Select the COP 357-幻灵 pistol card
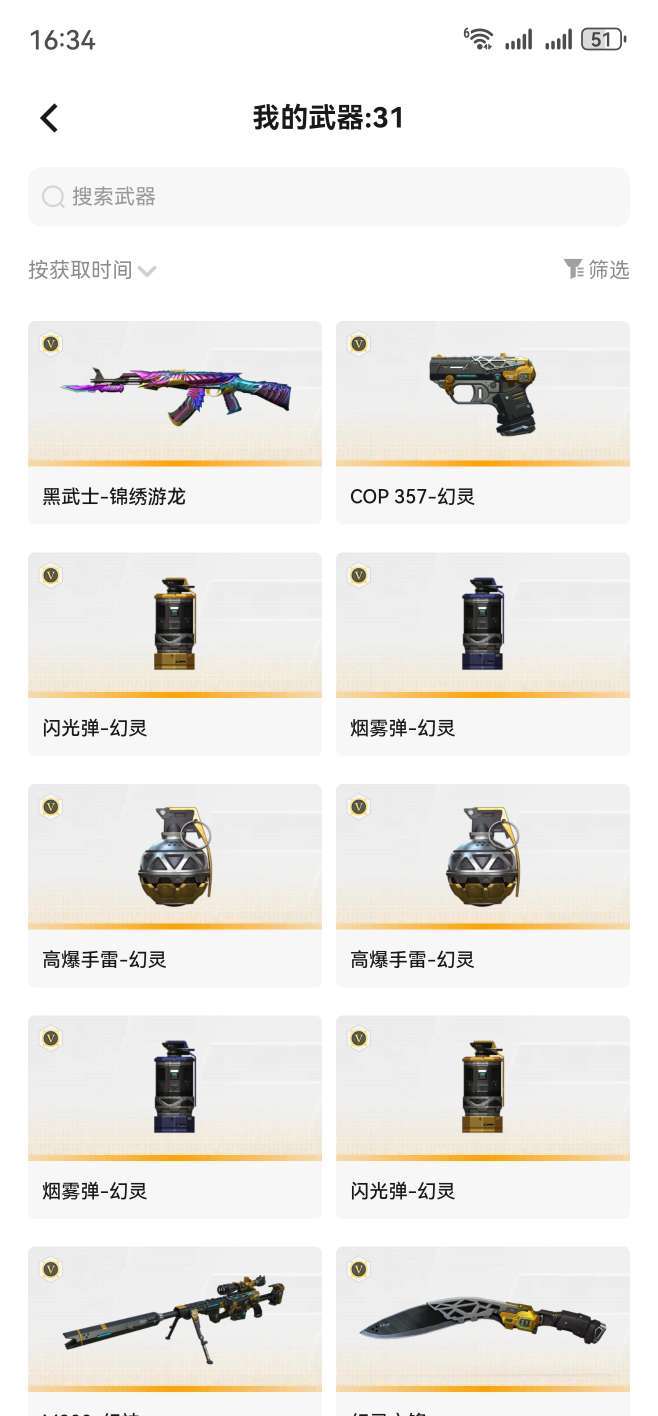658x1416 pixels. click(483, 422)
